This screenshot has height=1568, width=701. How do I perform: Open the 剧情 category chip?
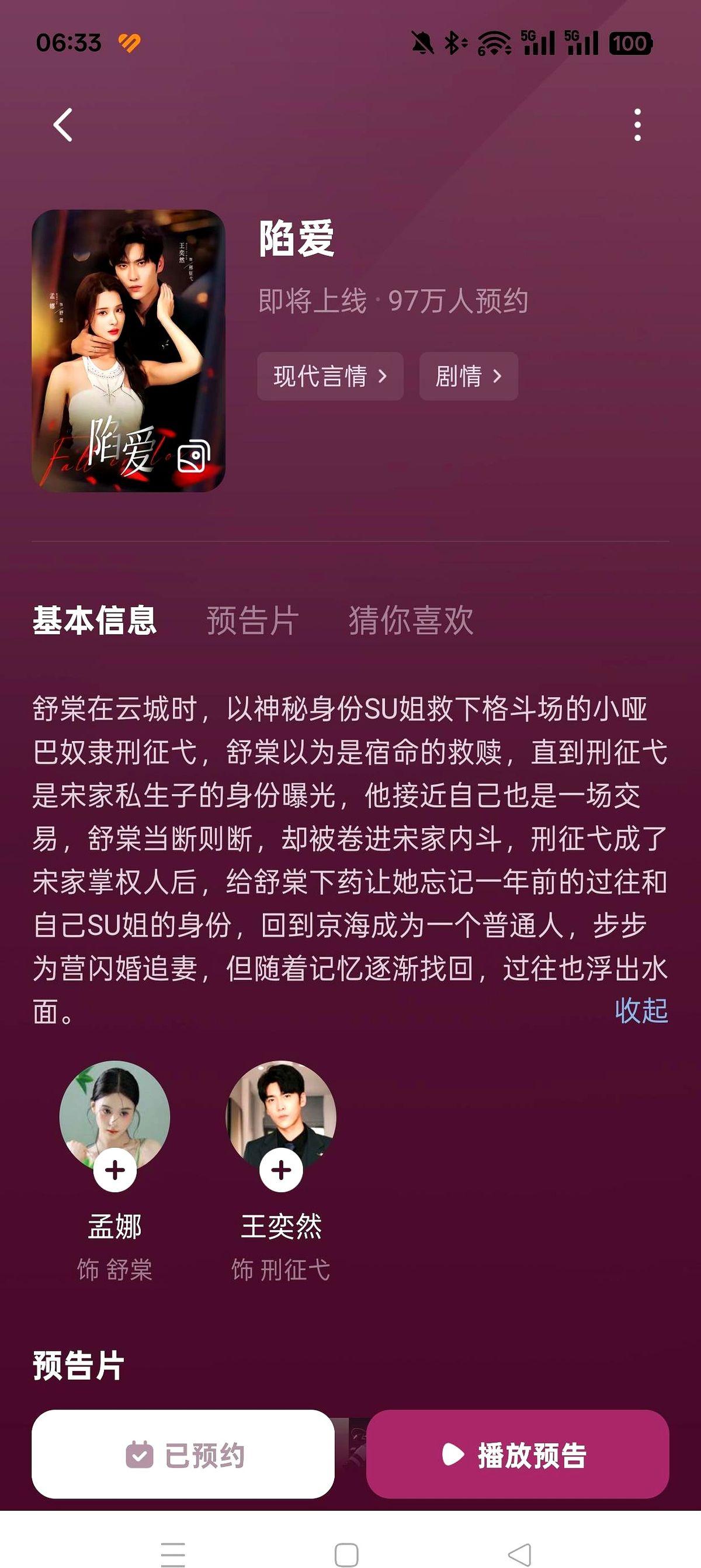click(x=468, y=376)
